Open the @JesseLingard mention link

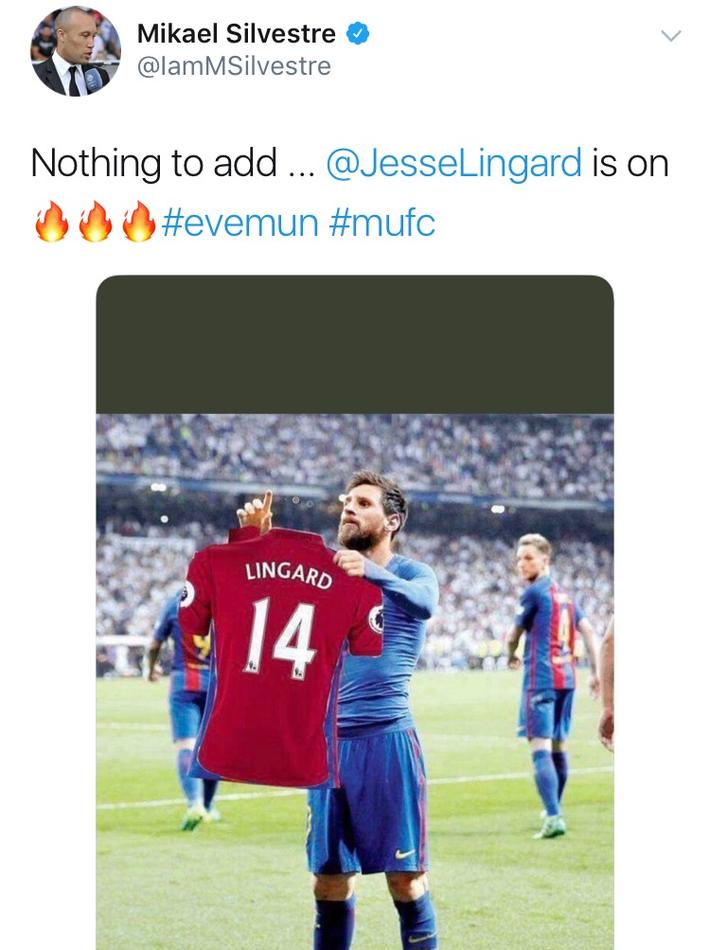tap(454, 163)
